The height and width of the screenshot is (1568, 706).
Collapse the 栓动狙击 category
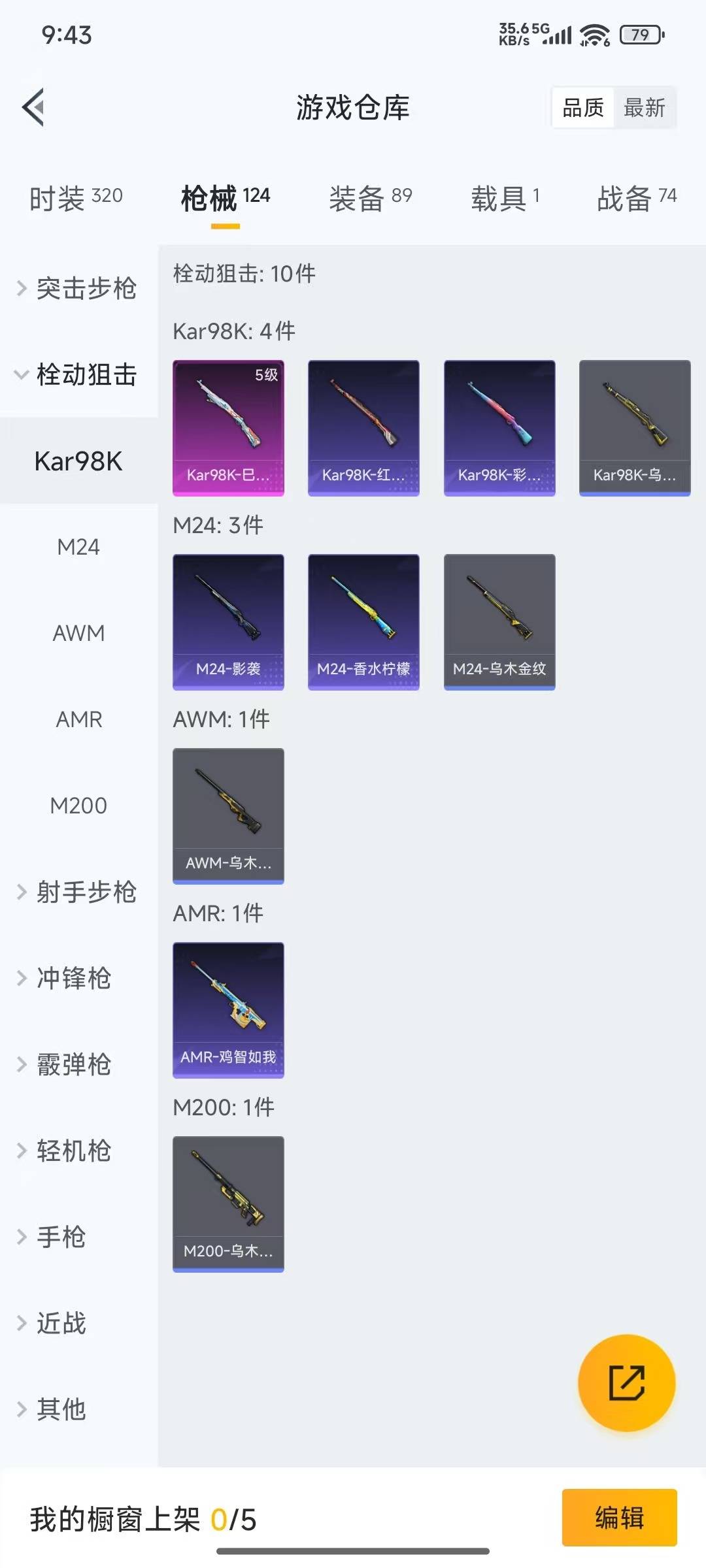(x=78, y=374)
